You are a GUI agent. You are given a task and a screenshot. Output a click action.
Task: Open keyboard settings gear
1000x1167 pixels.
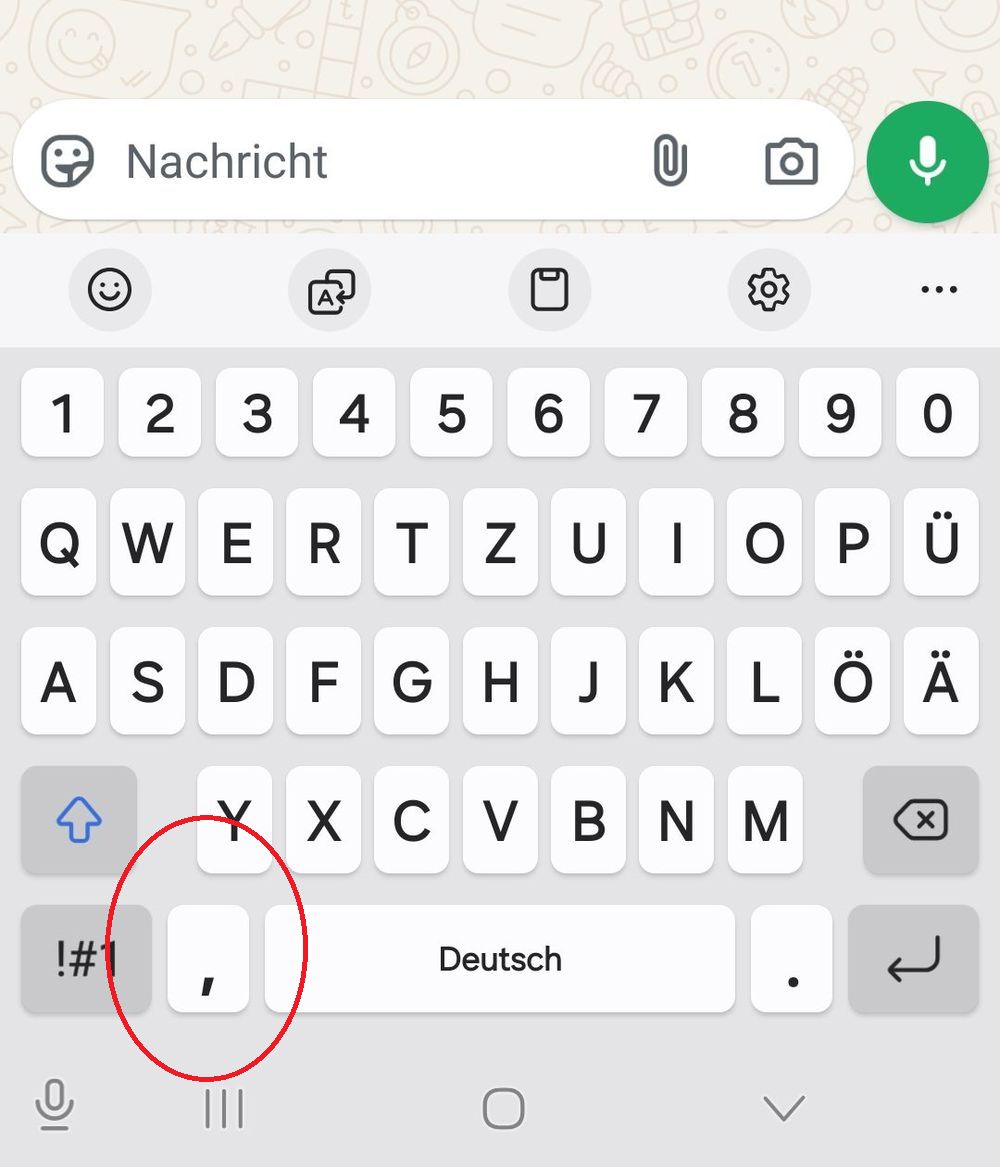tap(768, 290)
